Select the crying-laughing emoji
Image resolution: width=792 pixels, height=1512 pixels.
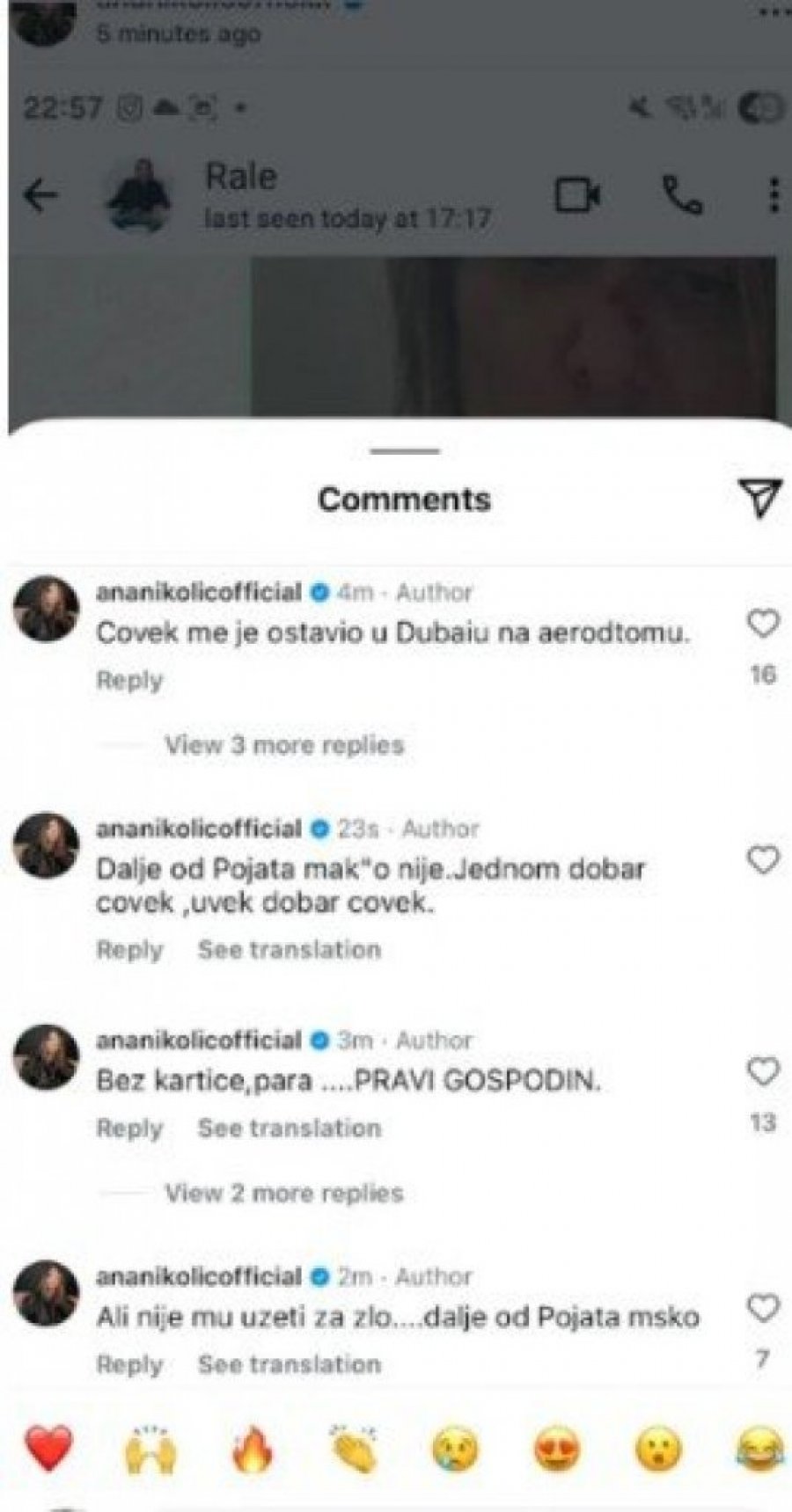click(759, 1450)
